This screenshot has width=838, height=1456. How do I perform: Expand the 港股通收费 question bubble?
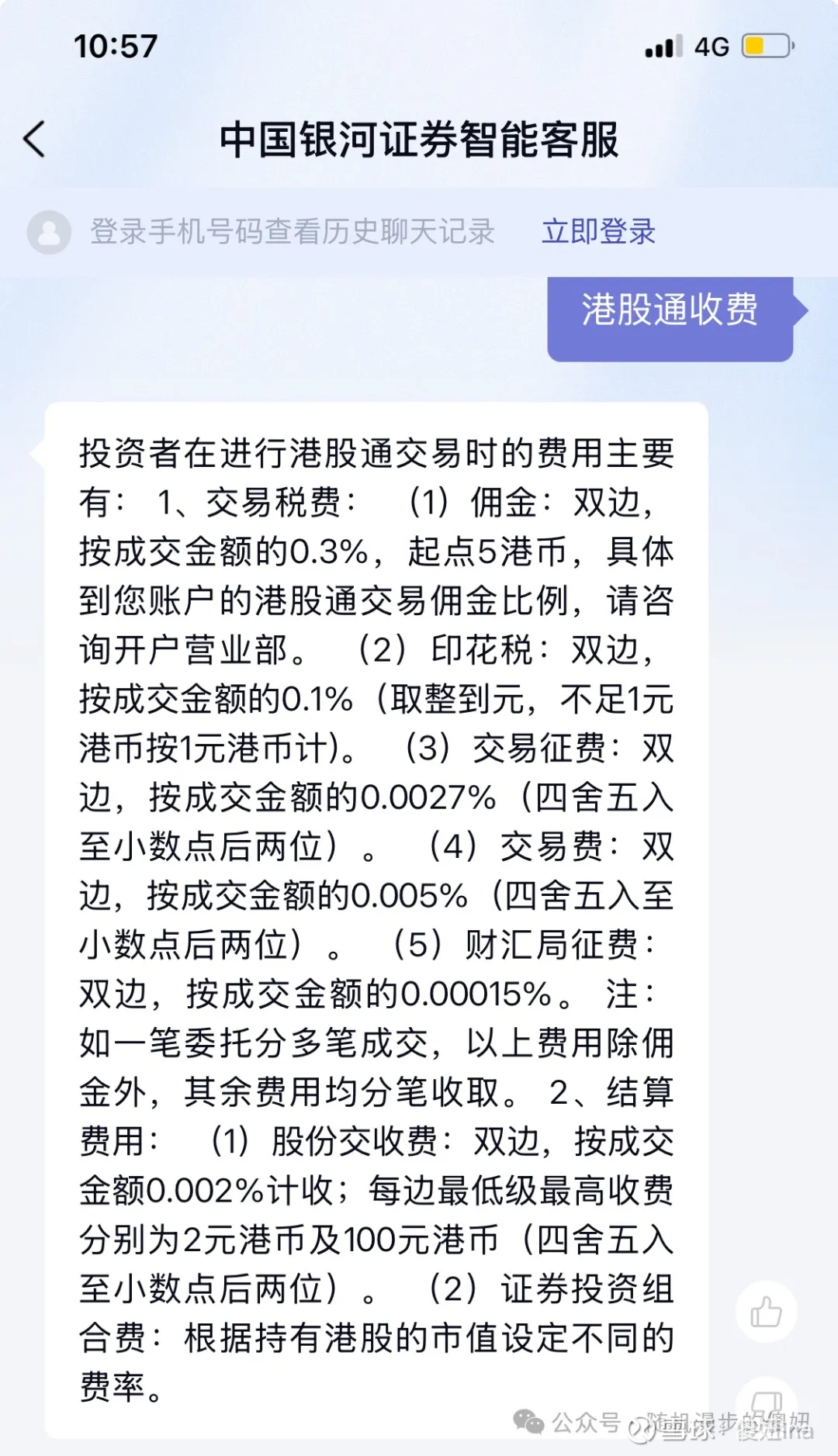[x=671, y=314]
